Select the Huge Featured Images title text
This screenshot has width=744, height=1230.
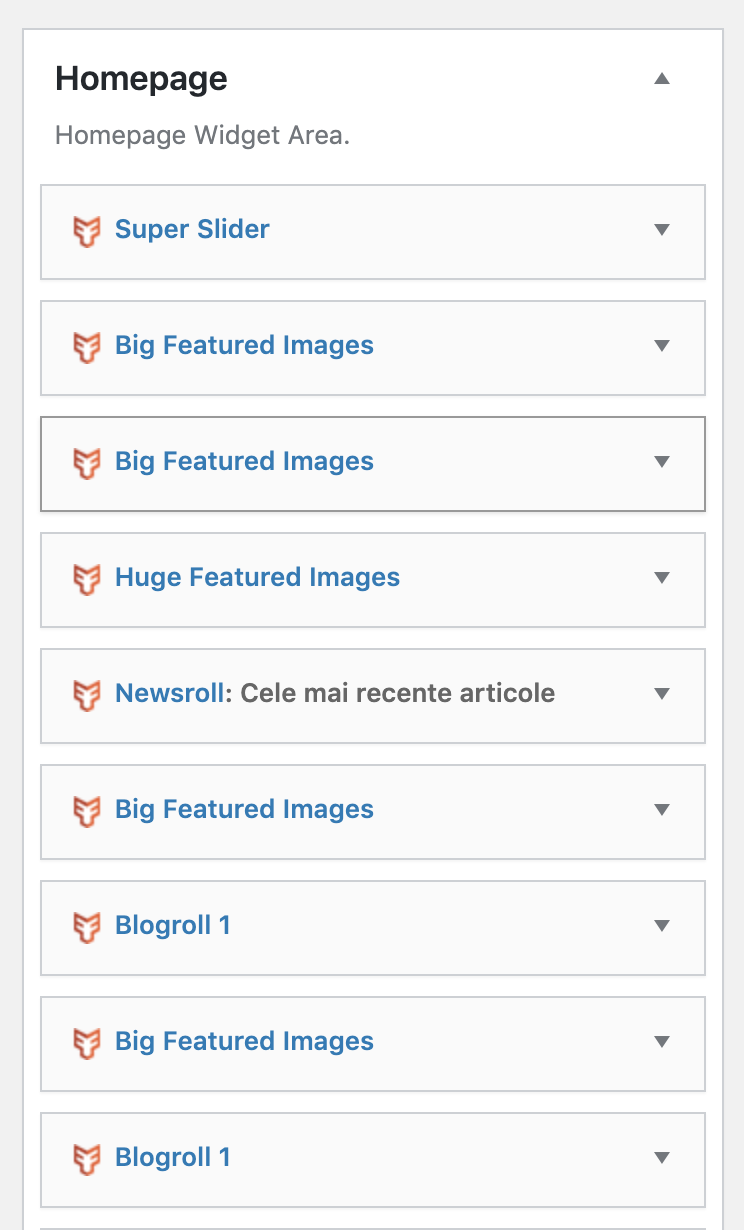(257, 578)
